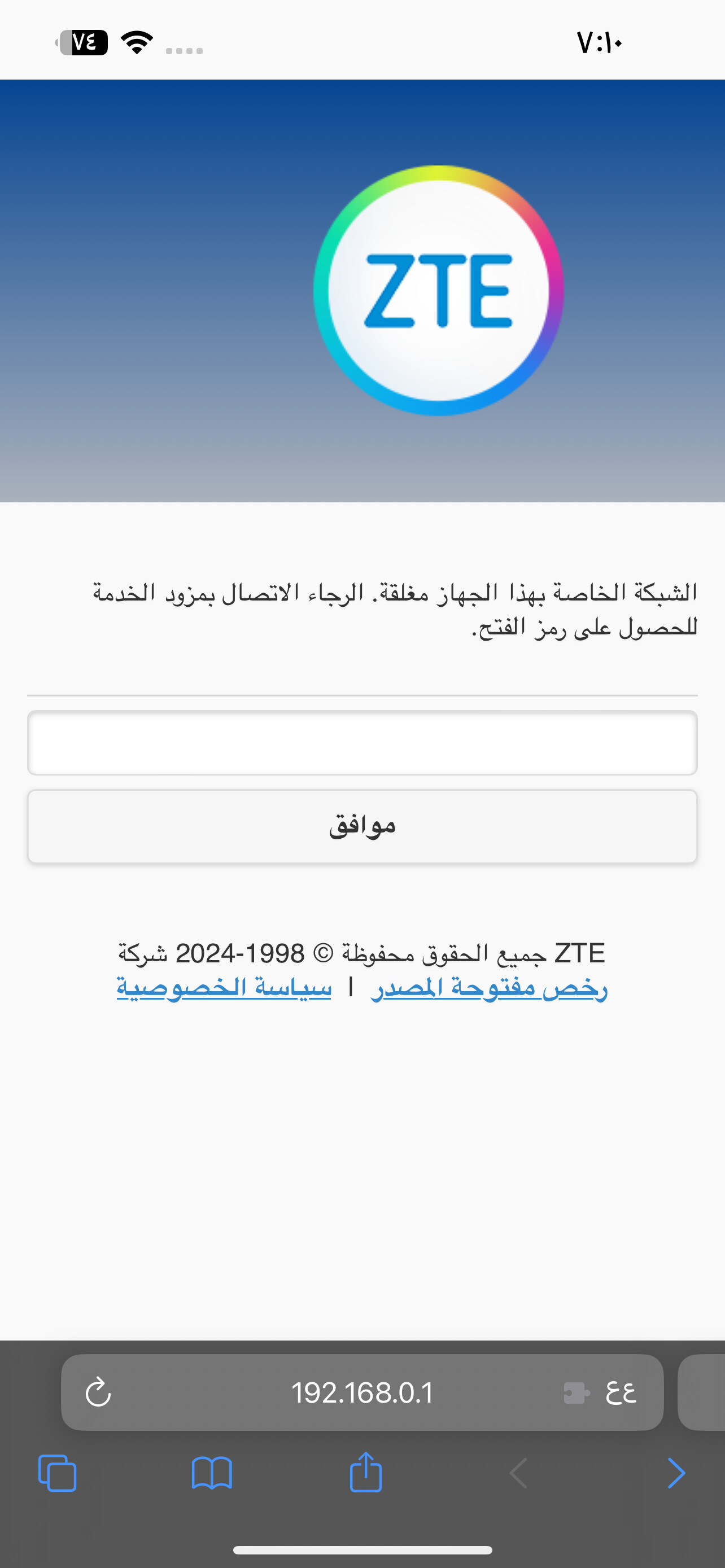725x1568 pixels.
Task: Reload the 192.168.0.1 page
Action: click(x=98, y=1392)
